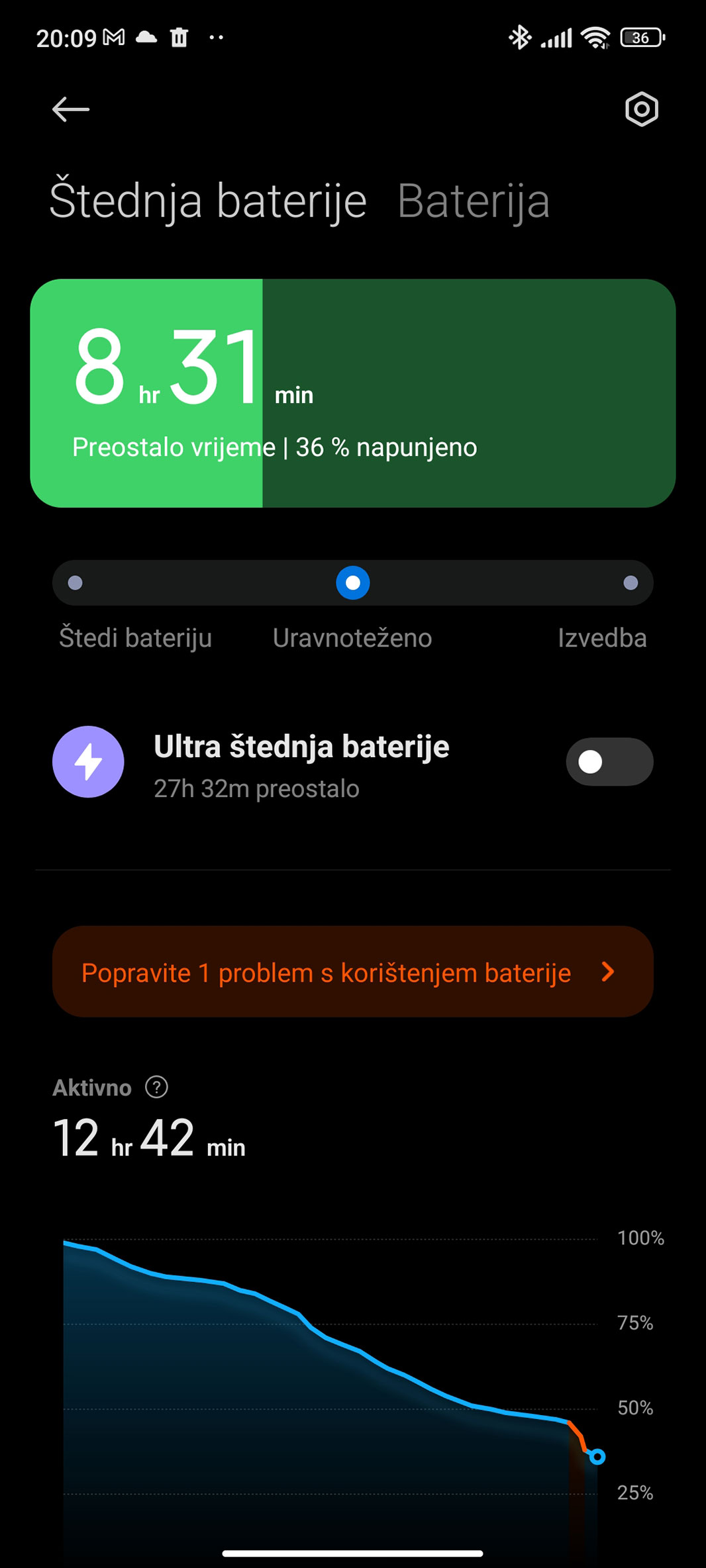Select the Izvedba performance mode
706x1568 pixels.
tap(630, 583)
